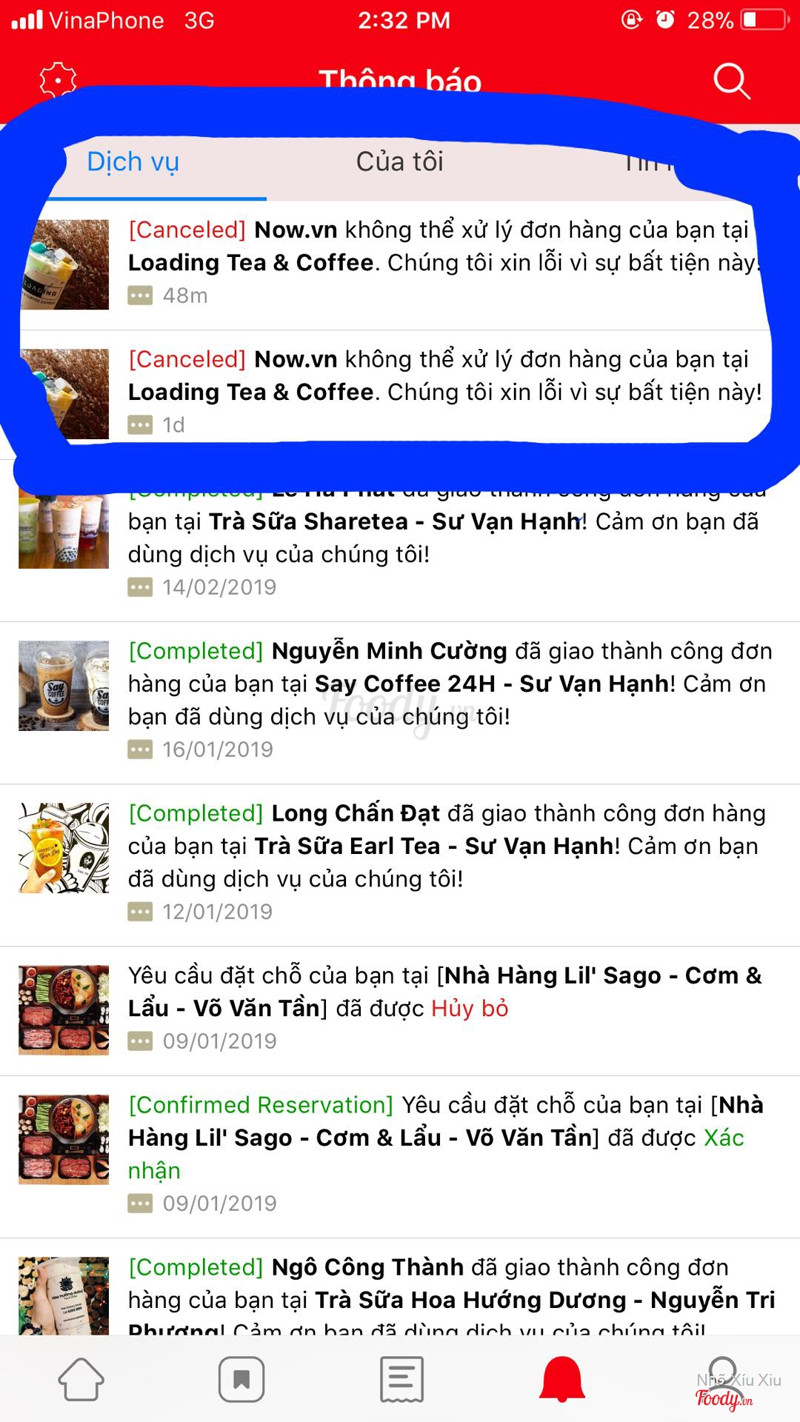Open the orders list tab
The image size is (800, 1422).
(x=401, y=1380)
